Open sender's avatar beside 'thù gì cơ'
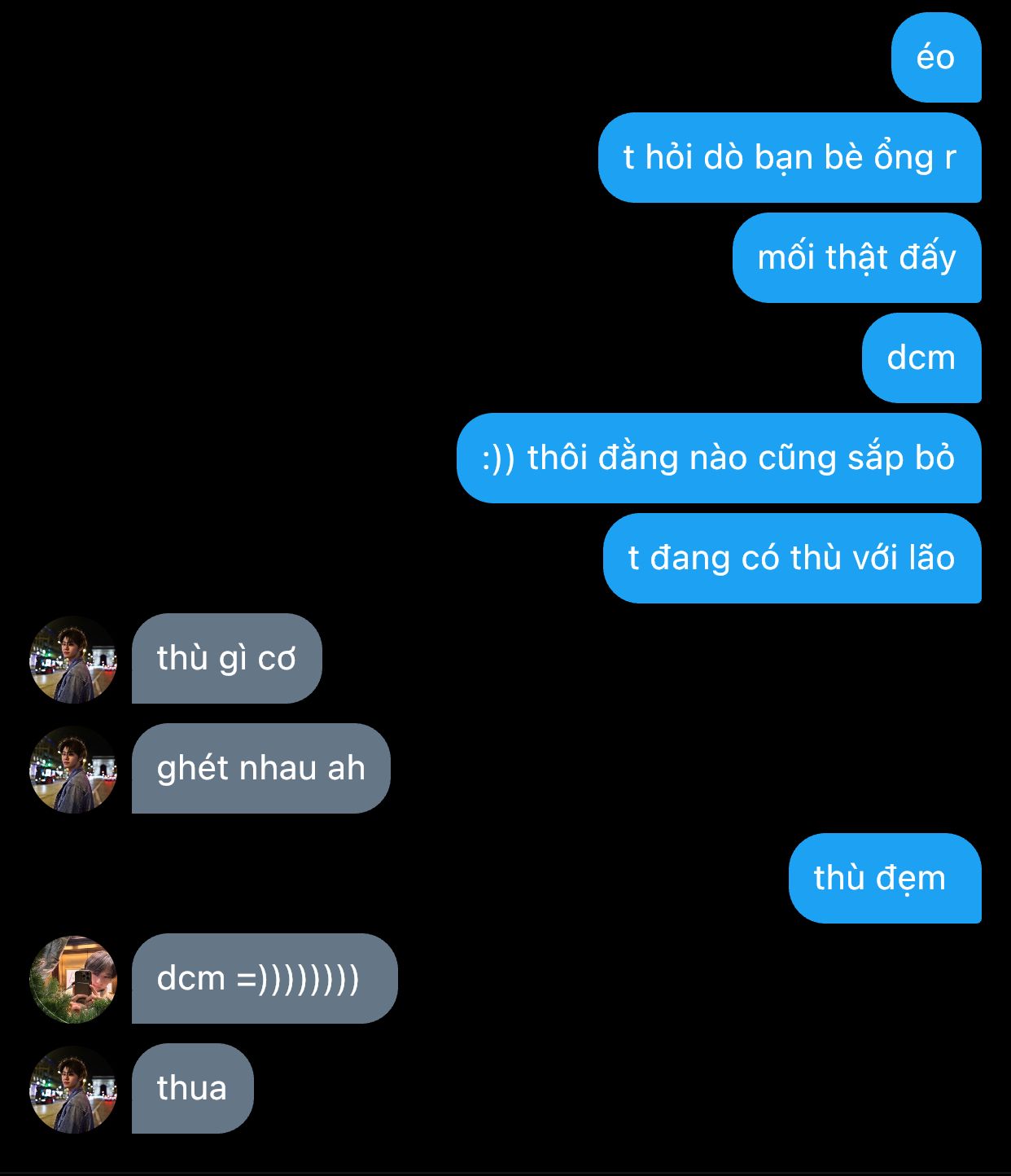Screen dimensions: 1011x1176 click(73, 659)
